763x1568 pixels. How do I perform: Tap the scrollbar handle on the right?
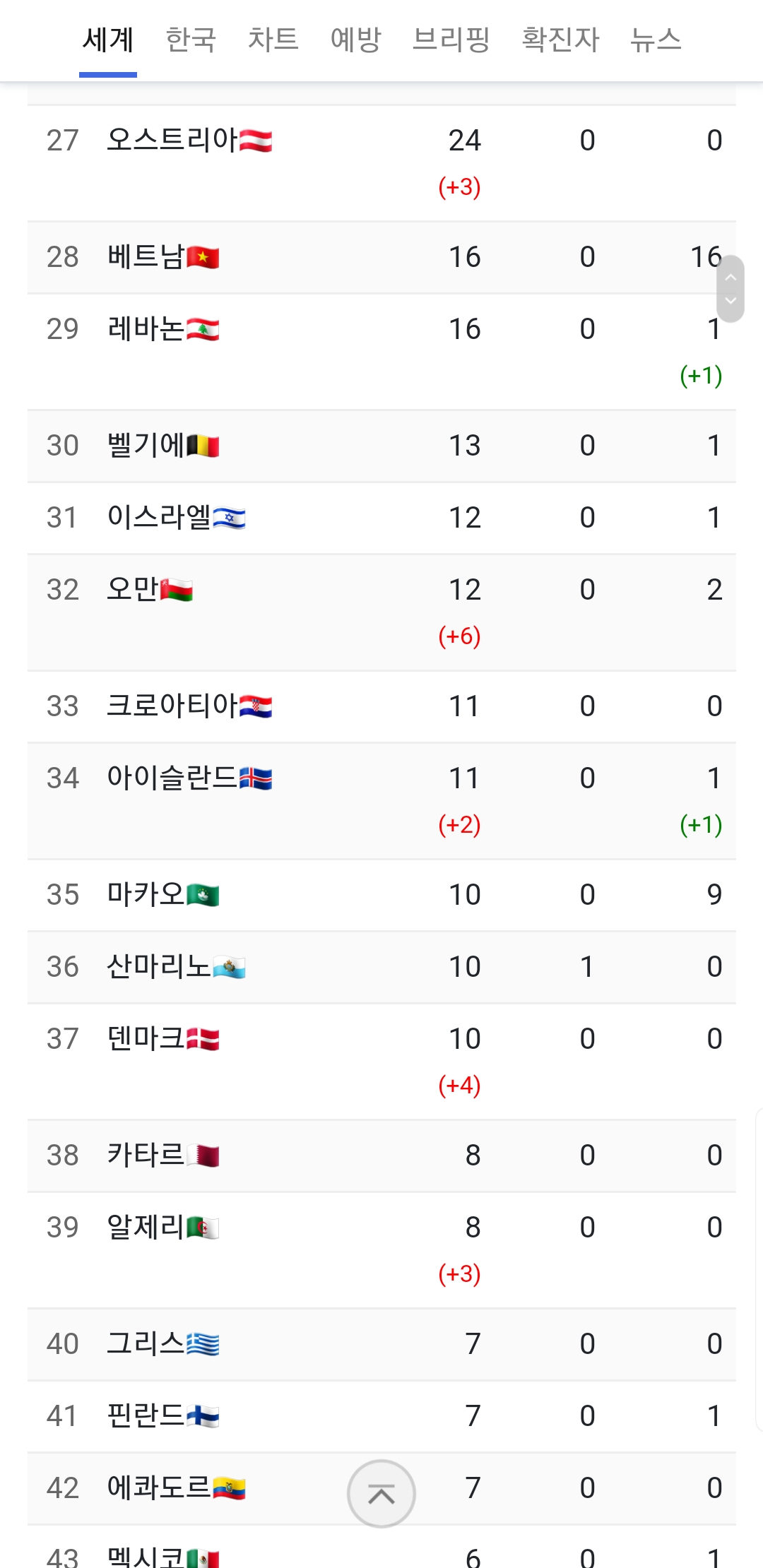click(731, 289)
